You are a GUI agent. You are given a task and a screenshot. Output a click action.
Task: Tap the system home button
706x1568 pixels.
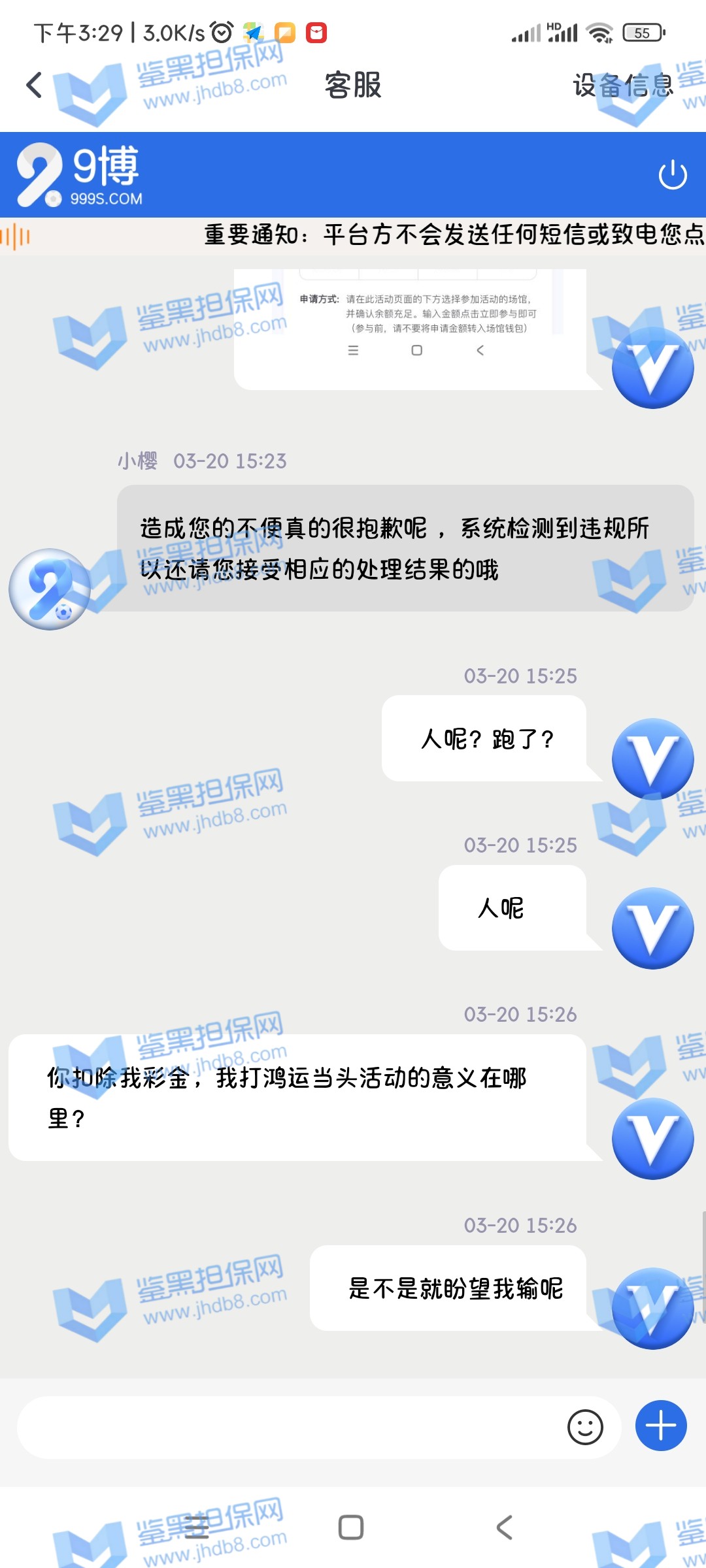(351, 1527)
